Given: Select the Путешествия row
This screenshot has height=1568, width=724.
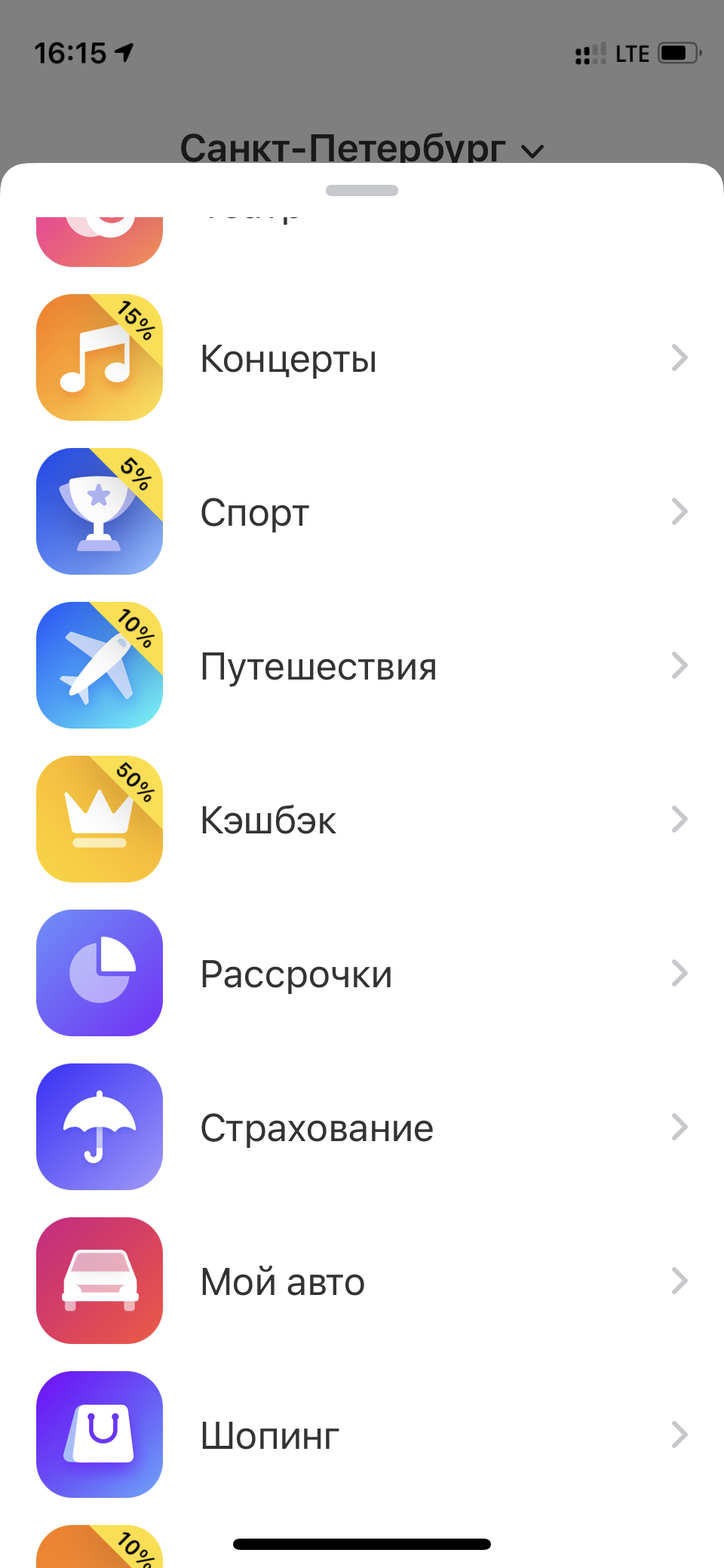Looking at the screenshot, I should 362,665.
